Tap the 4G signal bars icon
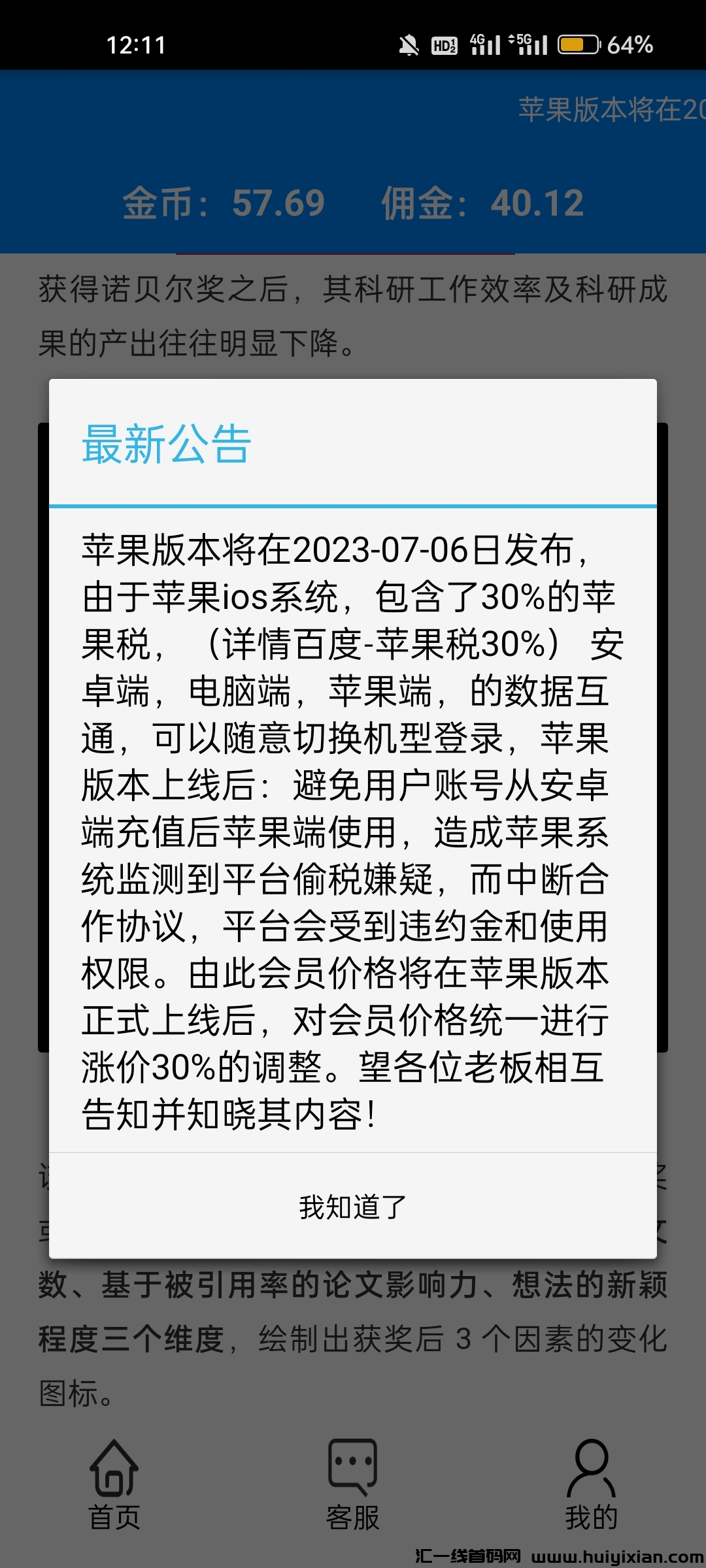The width and height of the screenshot is (706, 1568). click(485, 44)
